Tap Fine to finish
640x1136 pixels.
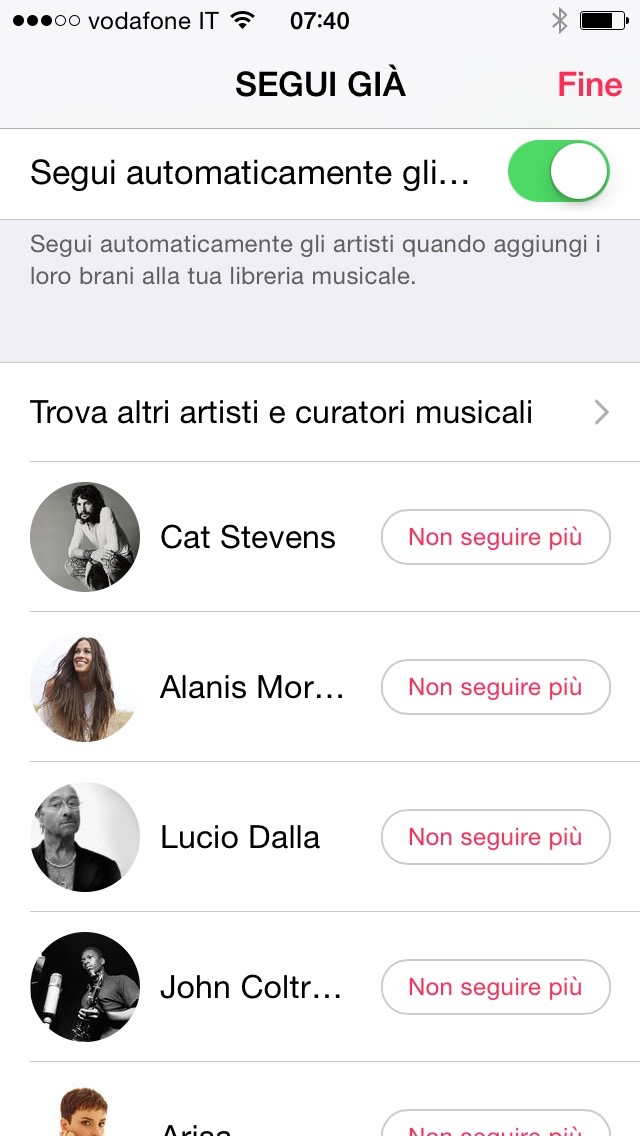coord(589,85)
